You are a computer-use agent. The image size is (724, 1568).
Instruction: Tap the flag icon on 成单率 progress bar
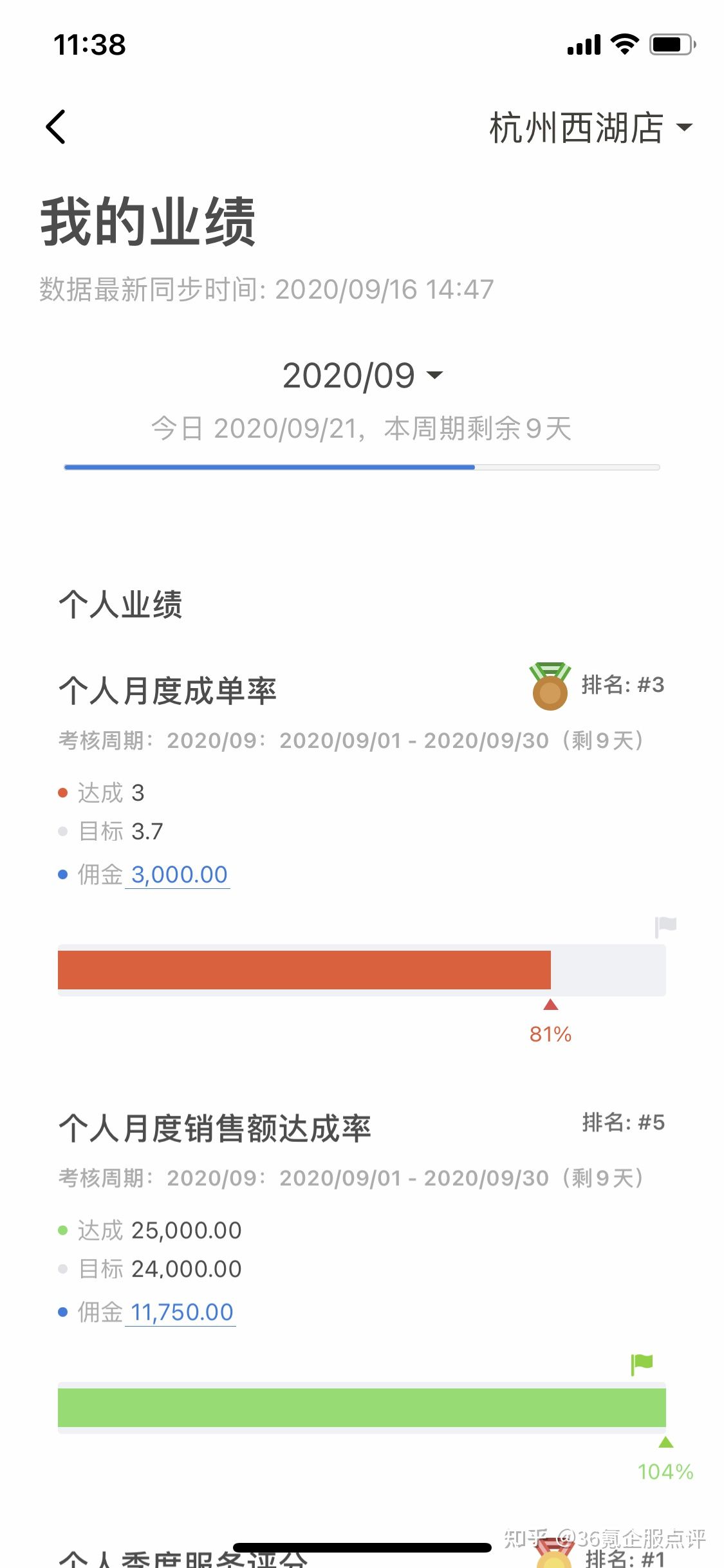(x=664, y=925)
